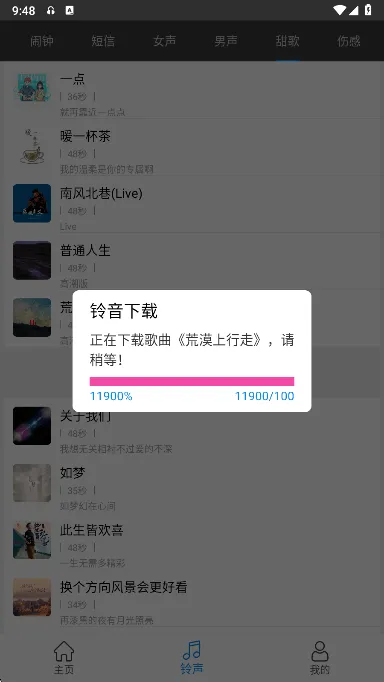Open the ringtone 如梦
This screenshot has width=384, height=682.
point(192,483)
